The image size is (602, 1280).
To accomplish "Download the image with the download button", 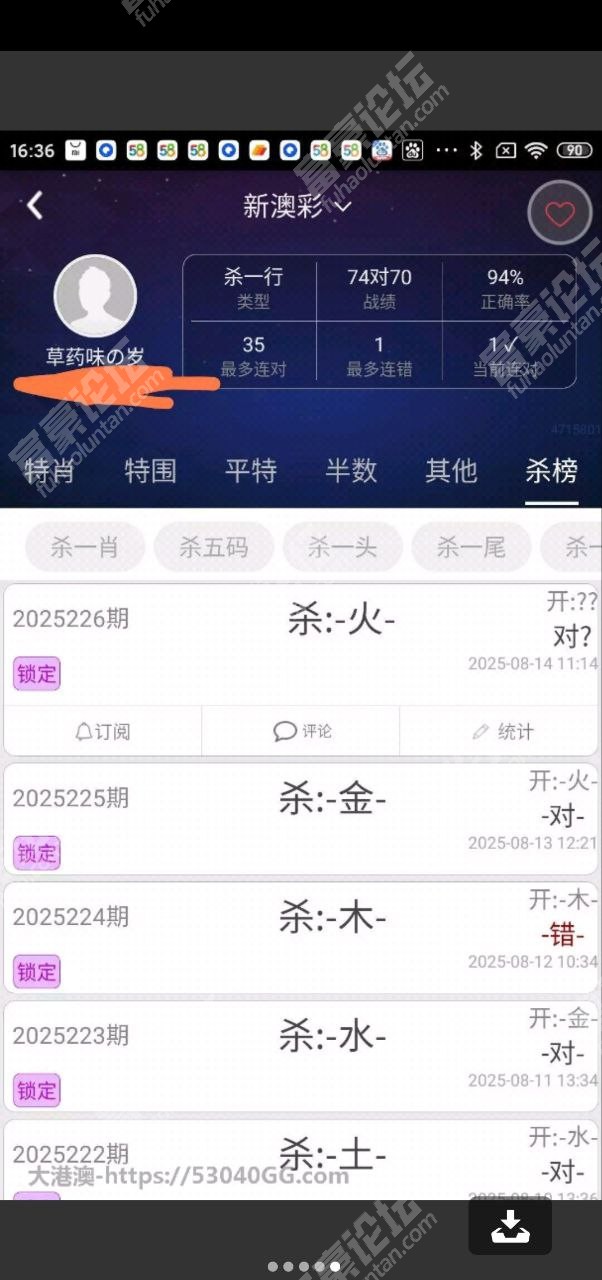I will click(x=510, y=1226).
